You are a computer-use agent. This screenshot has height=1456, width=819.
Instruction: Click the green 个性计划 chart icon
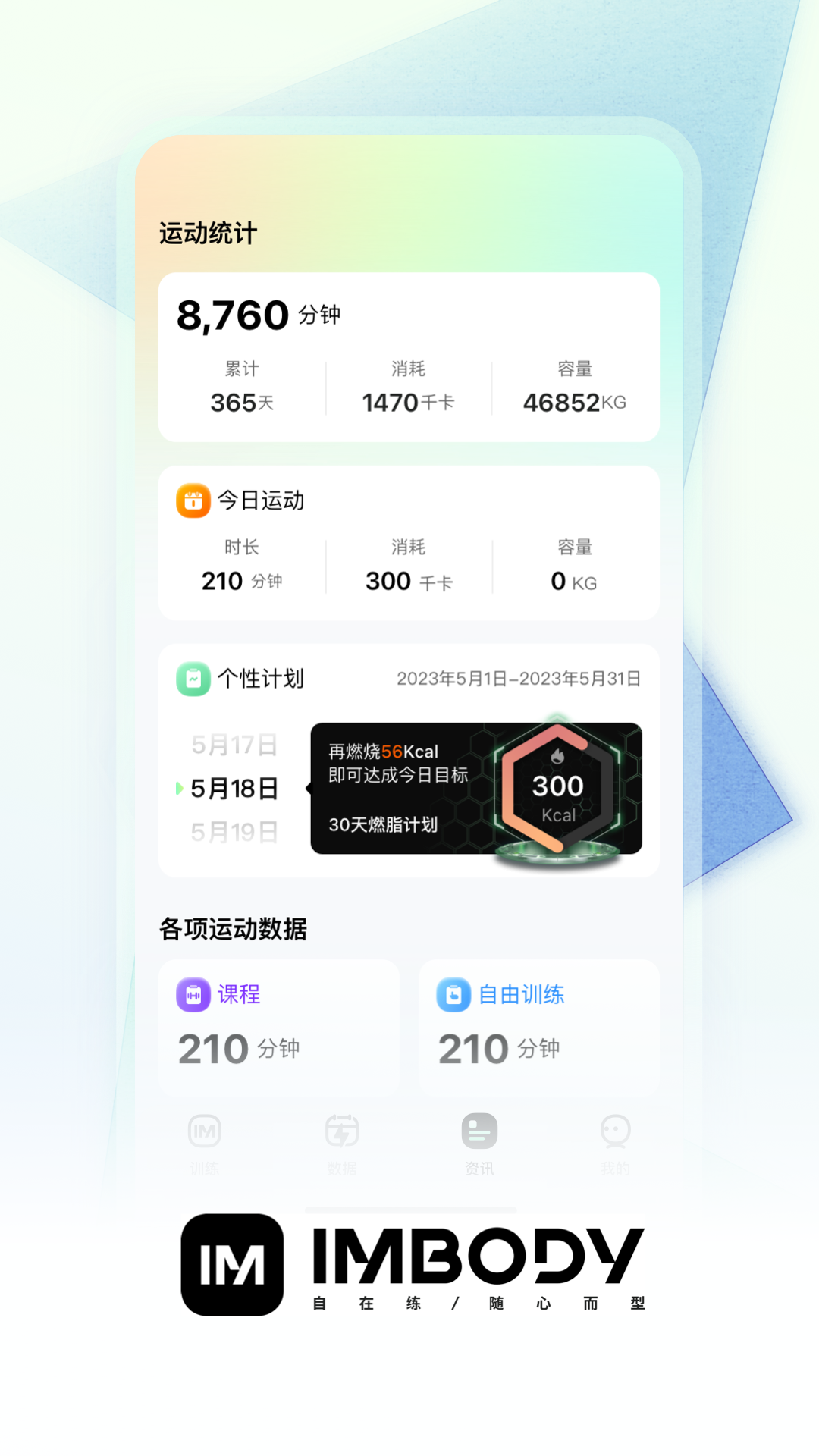point(193,679)
